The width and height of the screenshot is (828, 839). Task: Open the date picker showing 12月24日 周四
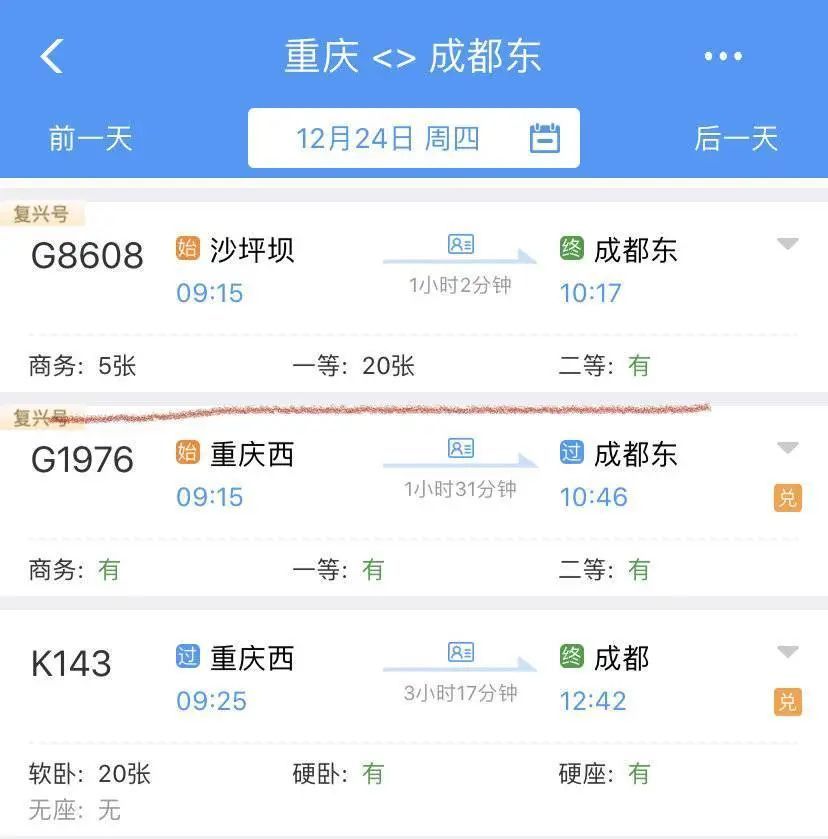[x=413, y=138]
